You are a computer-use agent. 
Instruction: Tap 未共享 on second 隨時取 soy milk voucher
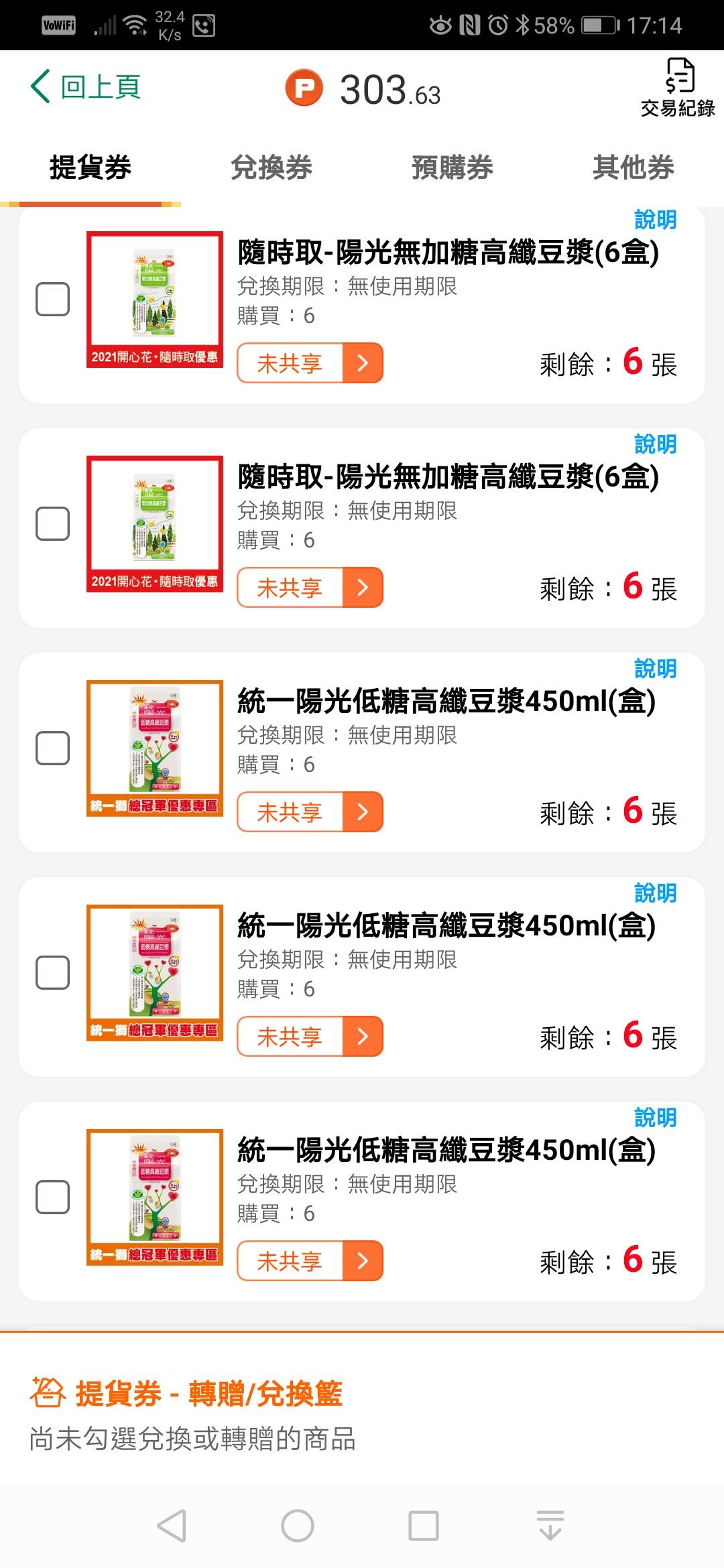coord(310,588)
